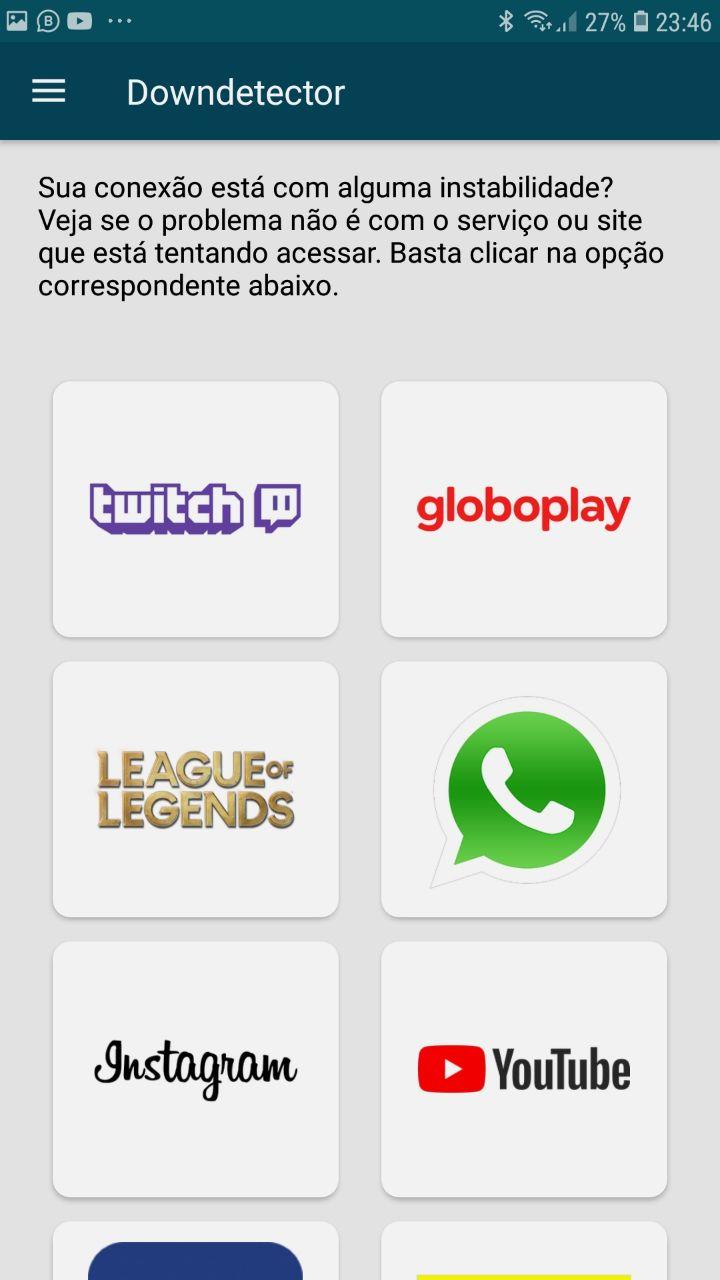
Task: Select the League of Legends card
Action: point(196,789)
